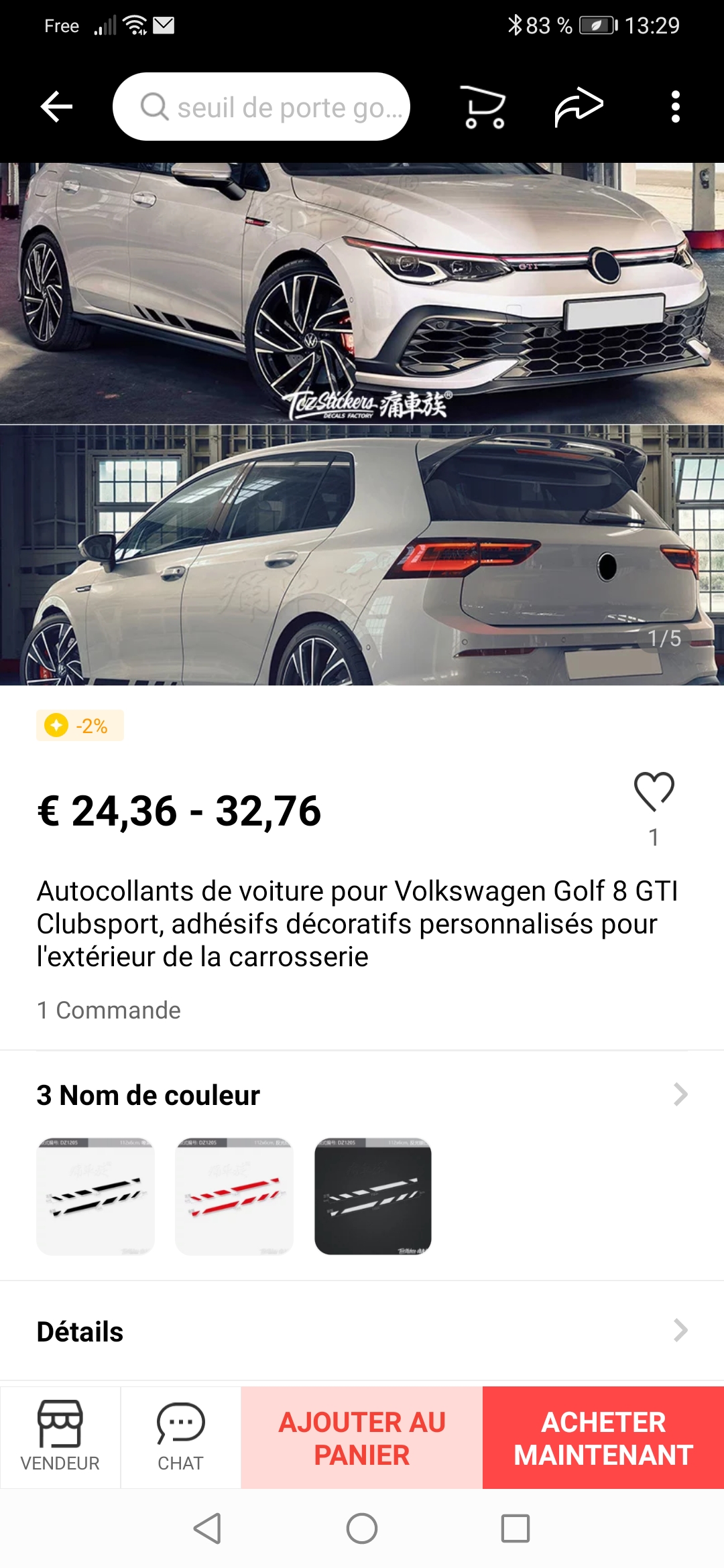This screenshot has height=1568, width=724.
Task: Open the Golf 8 GTI product image
Action: [362, 423]
